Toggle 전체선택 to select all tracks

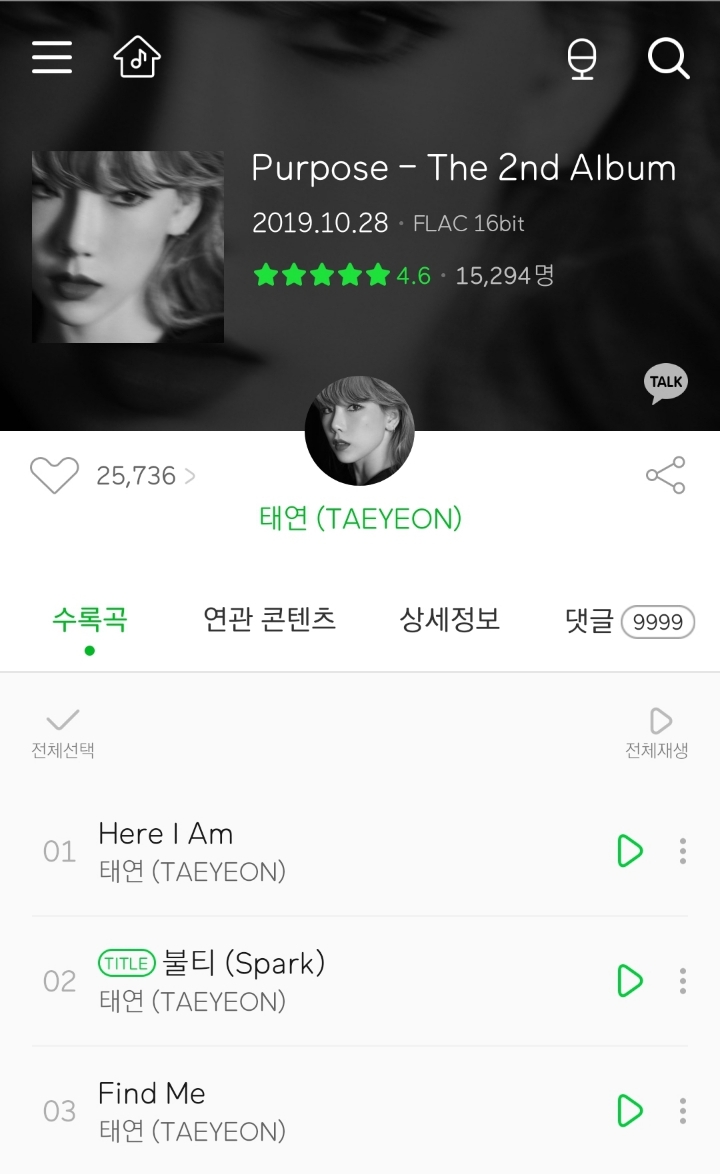tap(63, 730)
